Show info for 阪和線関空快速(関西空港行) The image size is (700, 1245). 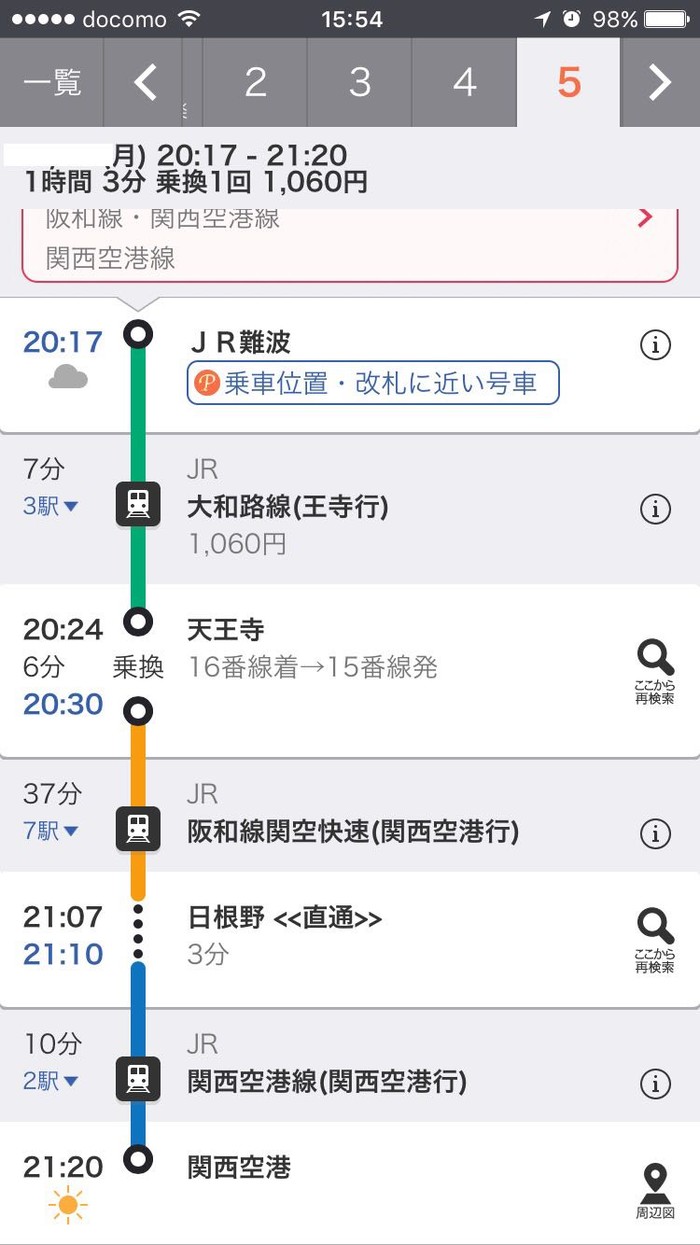pyautogui.click(x=655, y=833)
